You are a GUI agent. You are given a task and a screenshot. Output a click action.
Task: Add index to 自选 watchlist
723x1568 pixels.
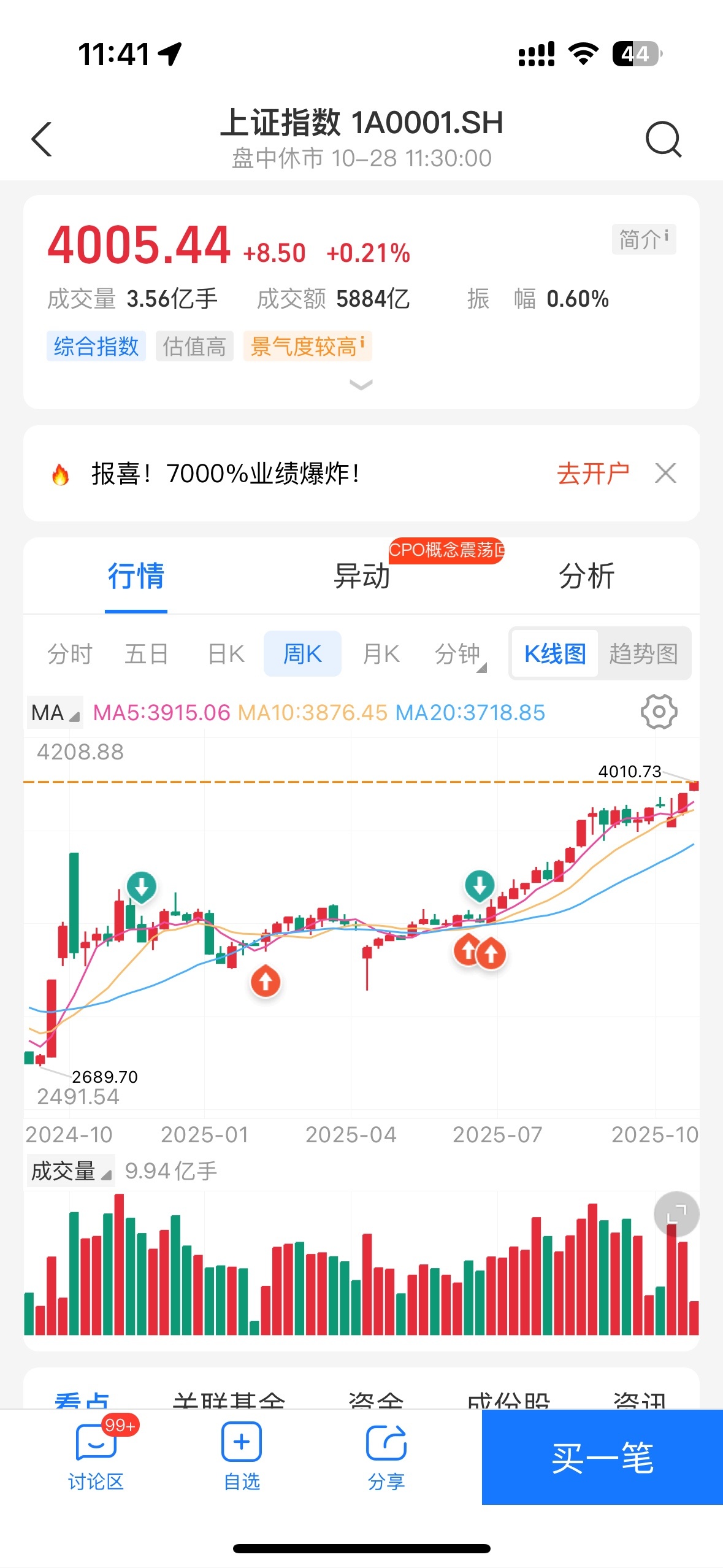tap(241, 1456)
